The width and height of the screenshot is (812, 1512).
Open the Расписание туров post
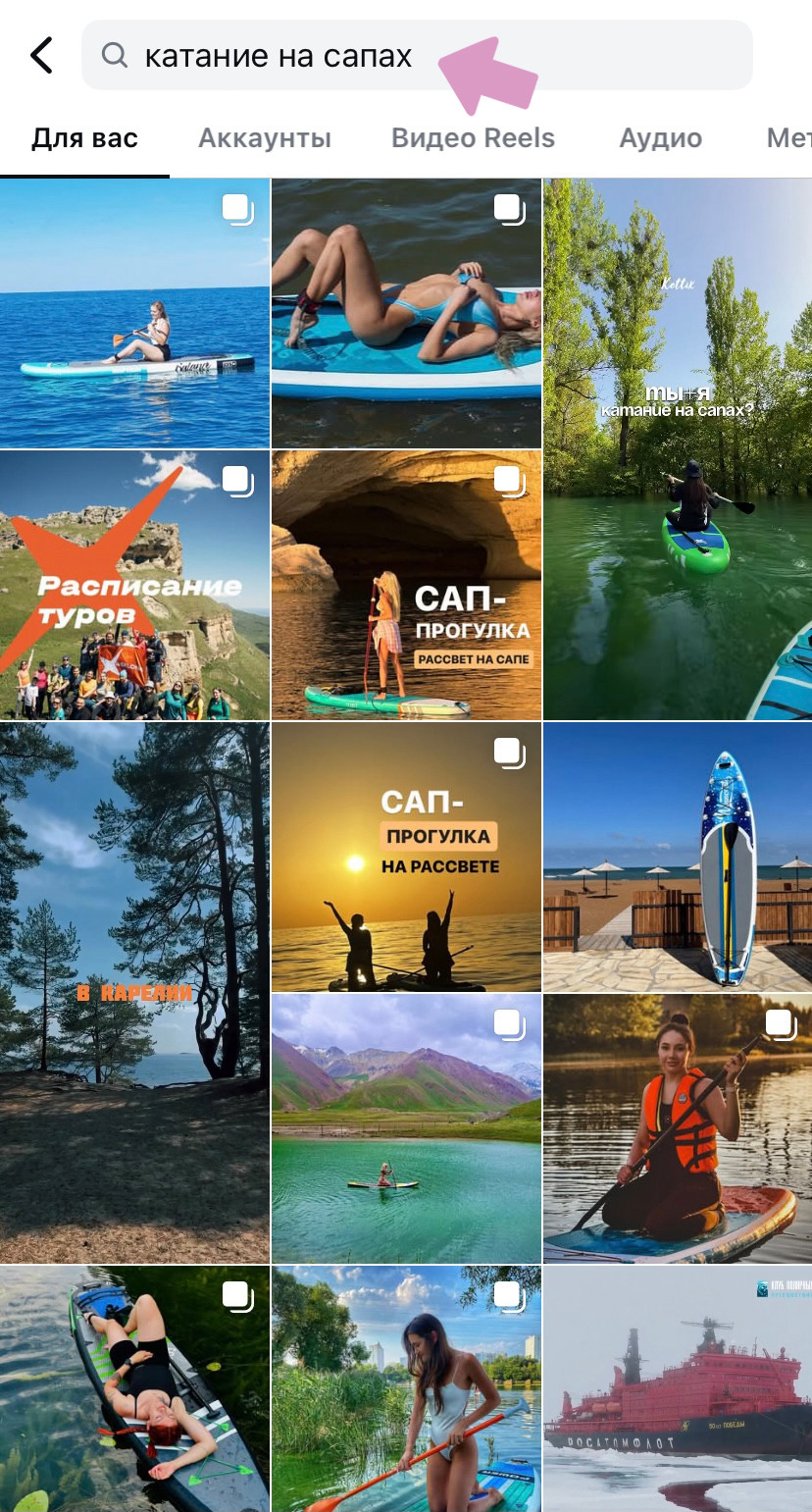(x=134, y=585)
